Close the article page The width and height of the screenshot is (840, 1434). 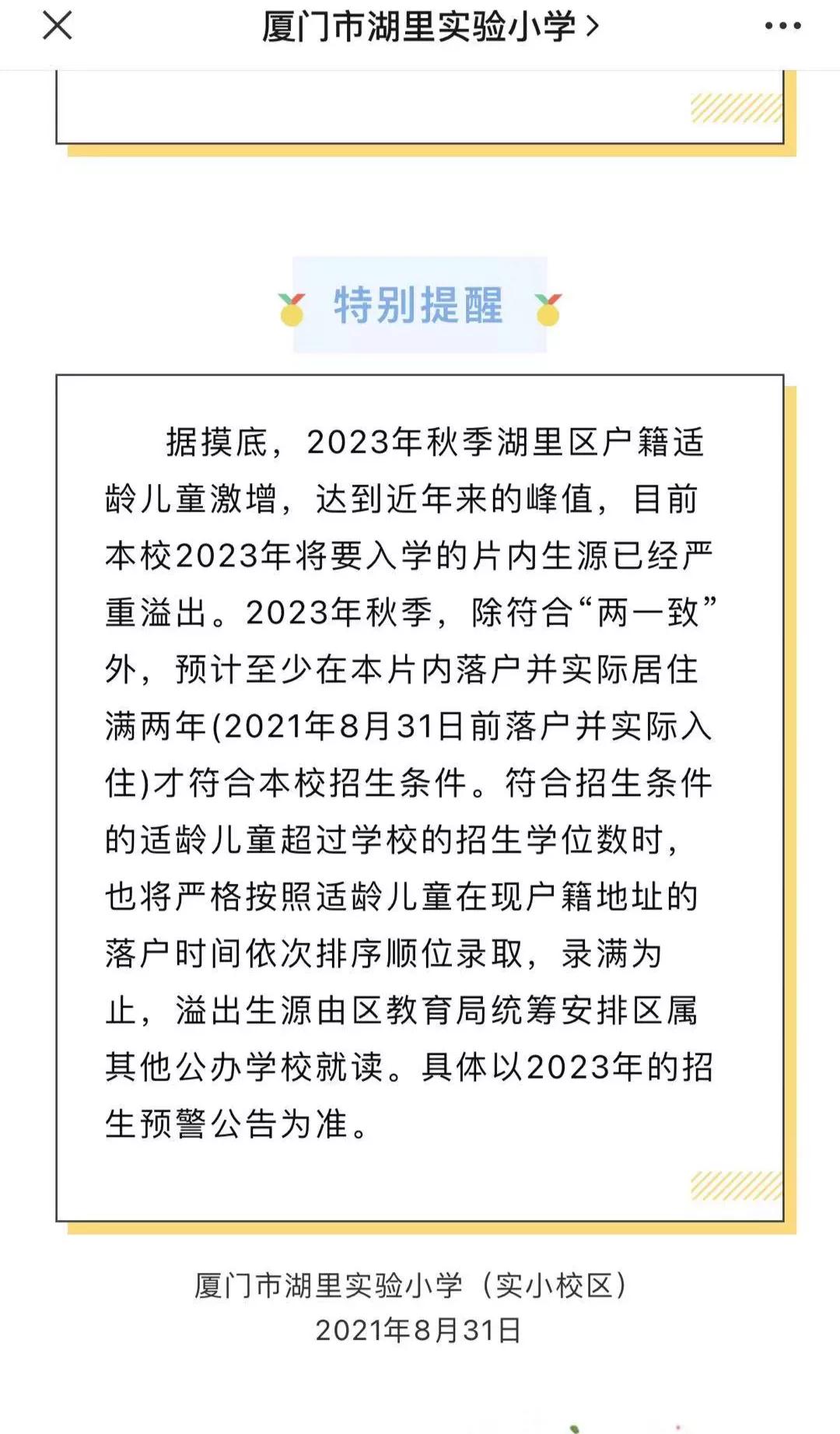(57, 26)
